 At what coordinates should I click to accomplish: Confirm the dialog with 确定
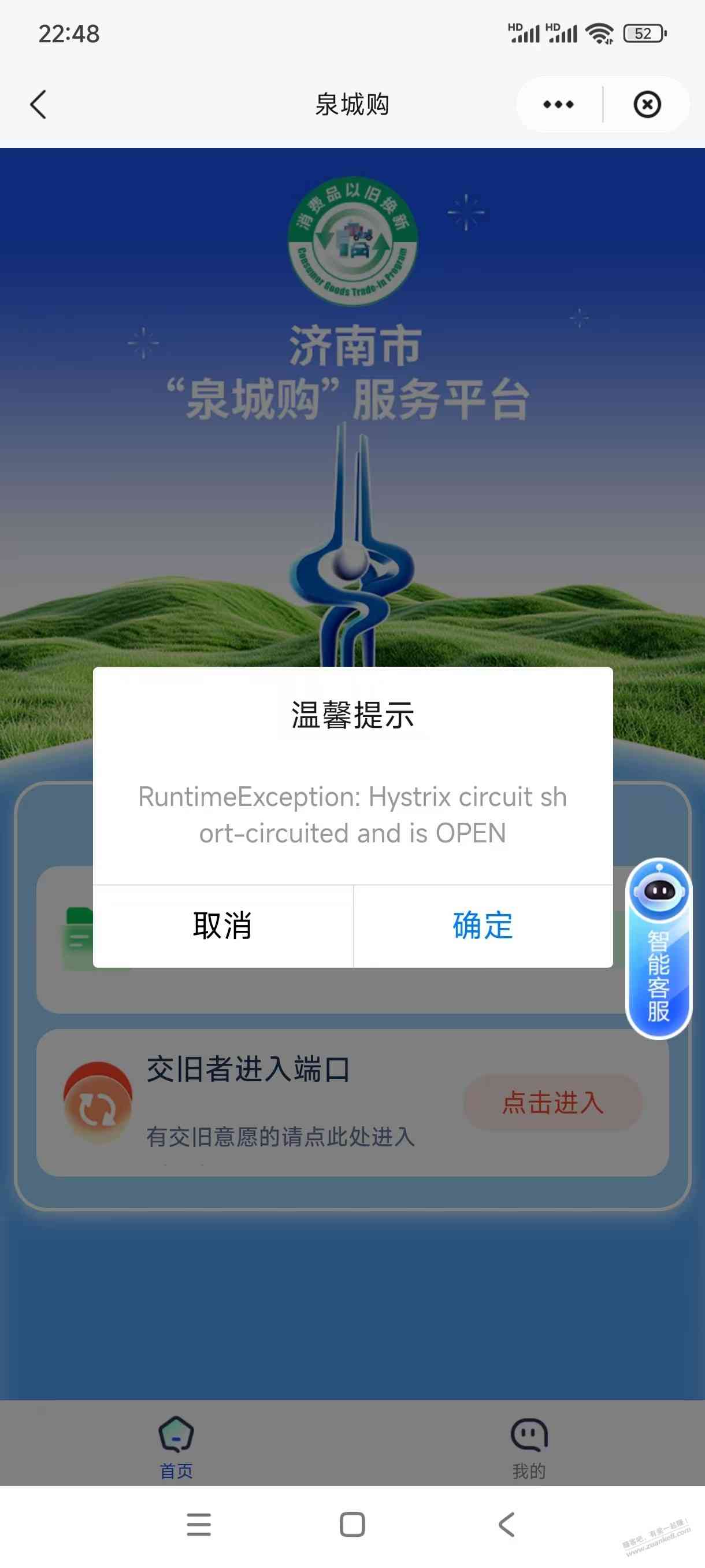click(x=483, y=926)
